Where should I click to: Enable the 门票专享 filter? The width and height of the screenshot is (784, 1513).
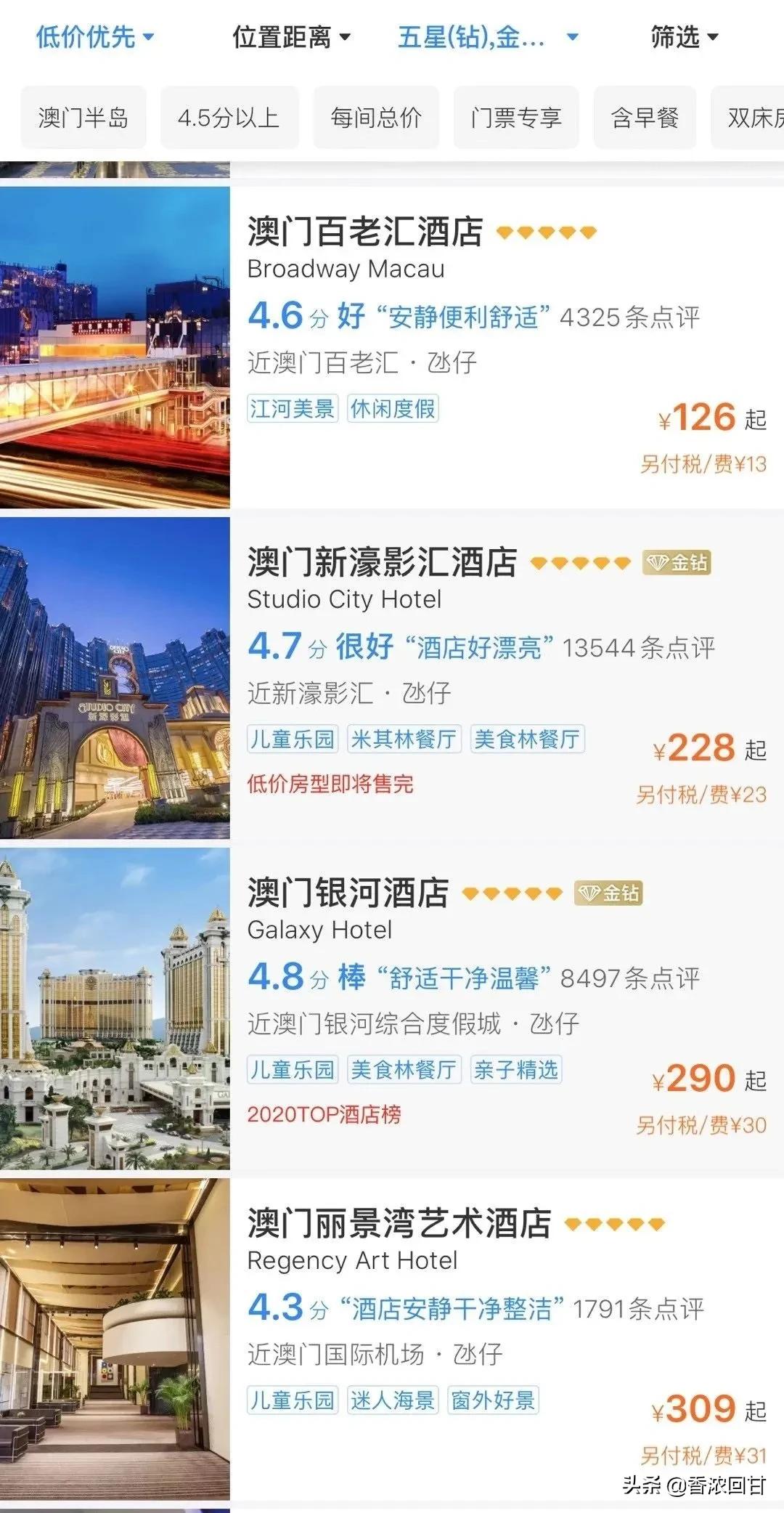[516, 118]
